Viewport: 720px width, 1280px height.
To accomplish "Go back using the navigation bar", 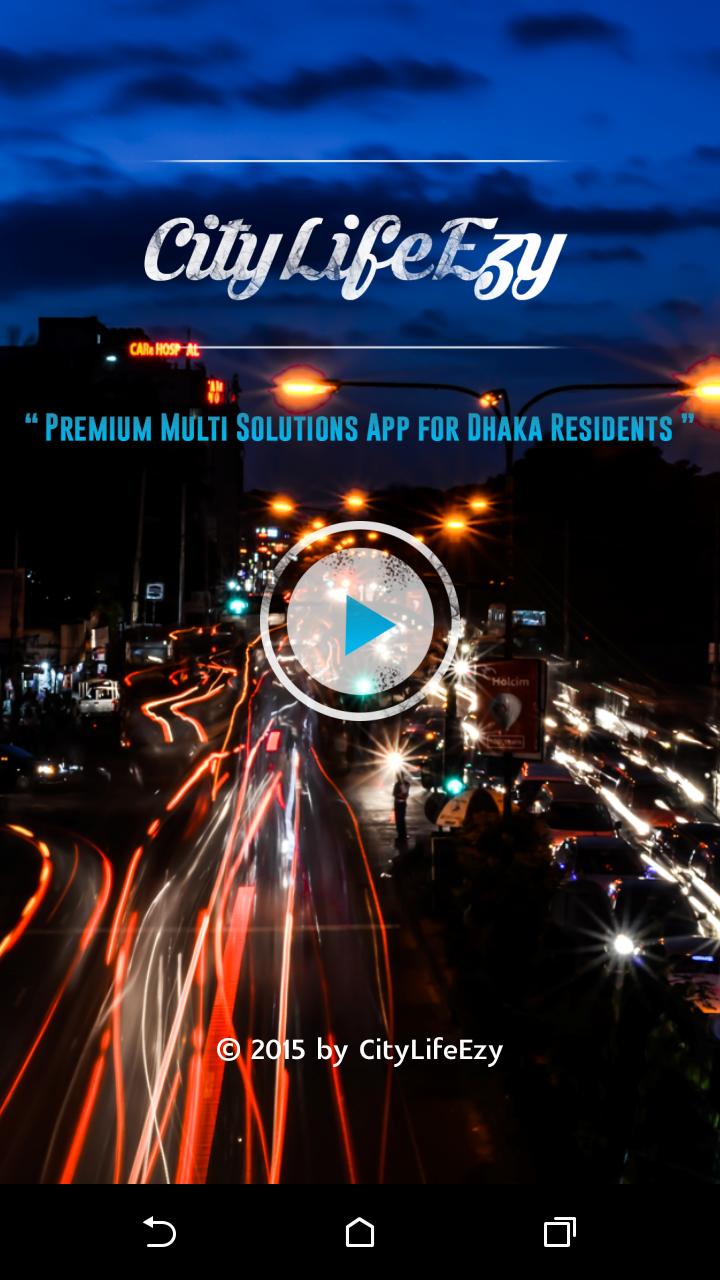I will (x=160, y=1232).
